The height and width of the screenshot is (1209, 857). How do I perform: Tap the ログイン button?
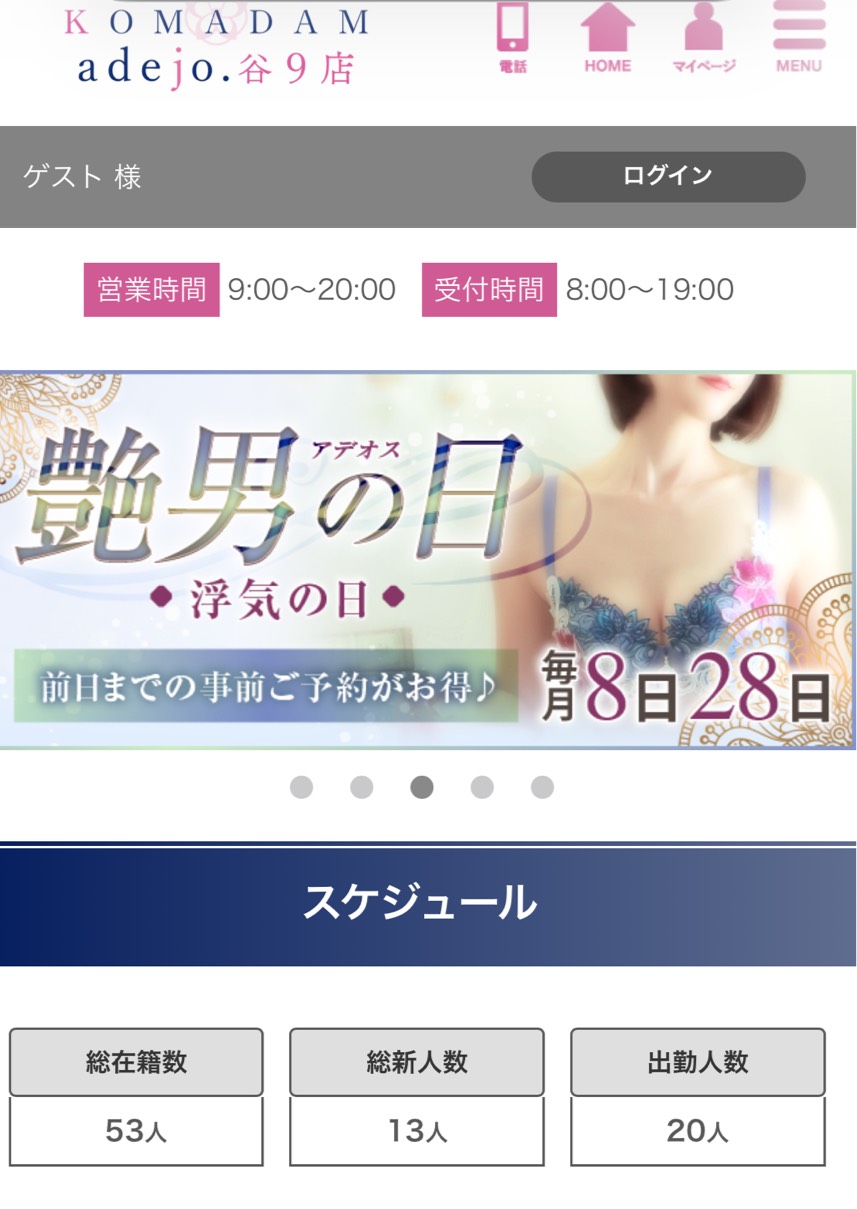667,177
